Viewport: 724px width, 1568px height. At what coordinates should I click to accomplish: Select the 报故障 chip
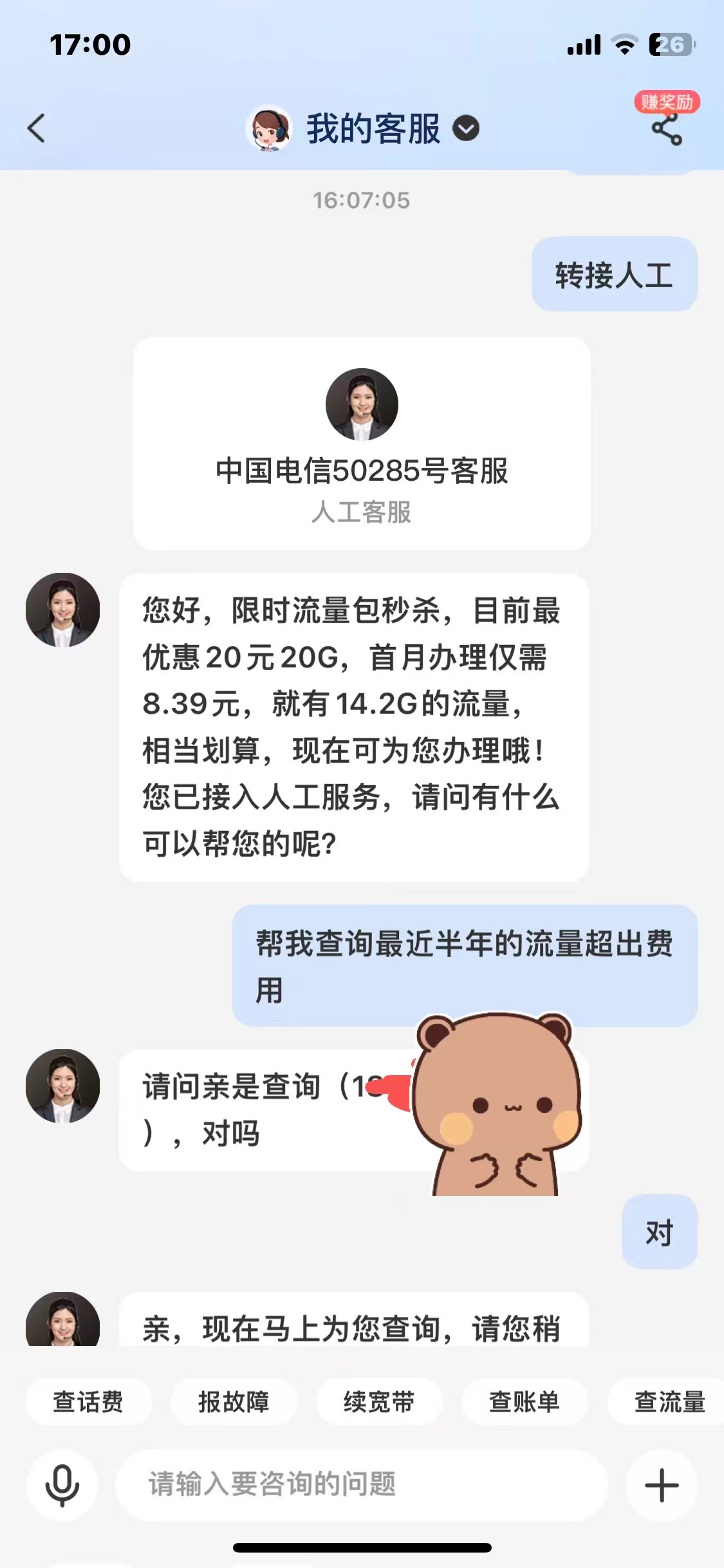(x=234, y=1401)
